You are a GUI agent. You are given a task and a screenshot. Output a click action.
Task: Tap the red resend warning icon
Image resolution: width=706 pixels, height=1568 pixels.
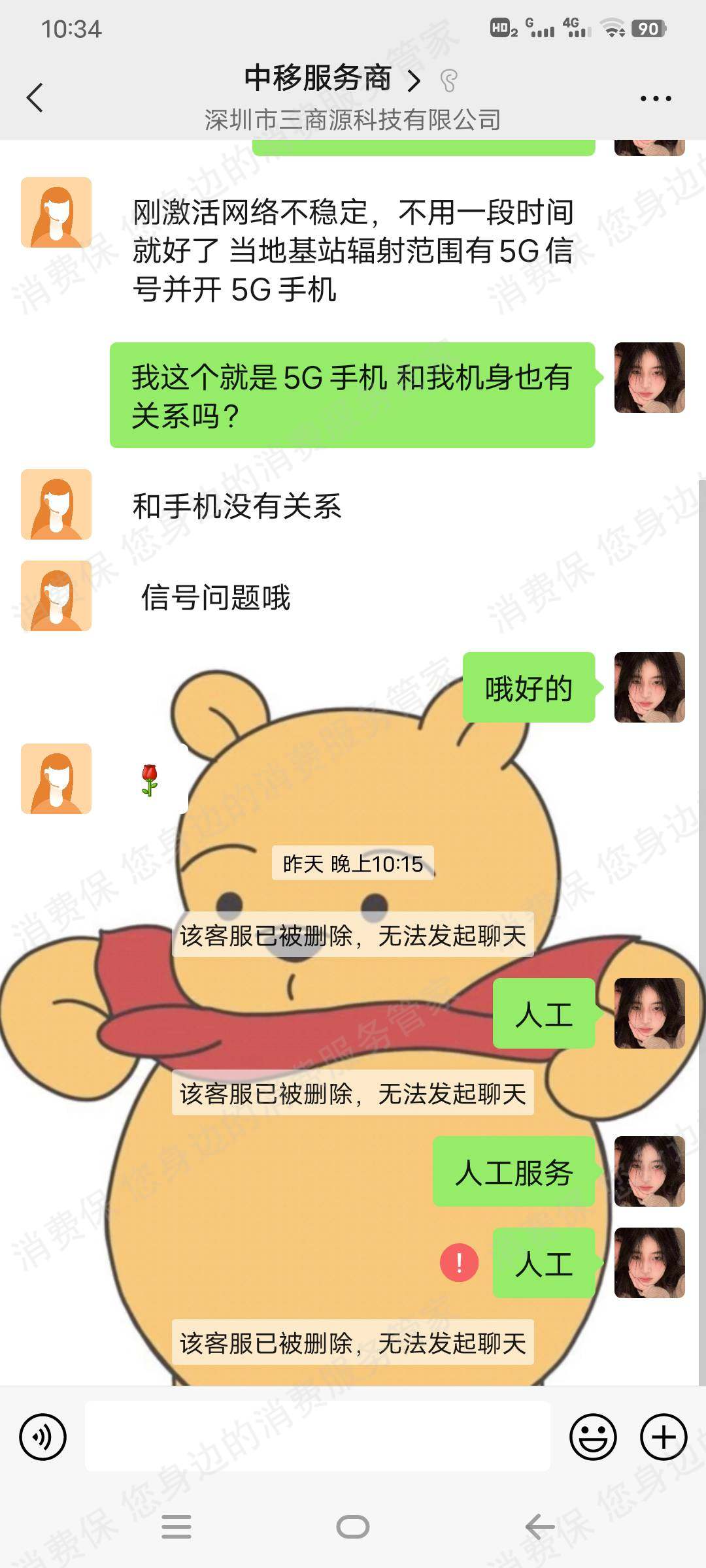coord(459,1263)
